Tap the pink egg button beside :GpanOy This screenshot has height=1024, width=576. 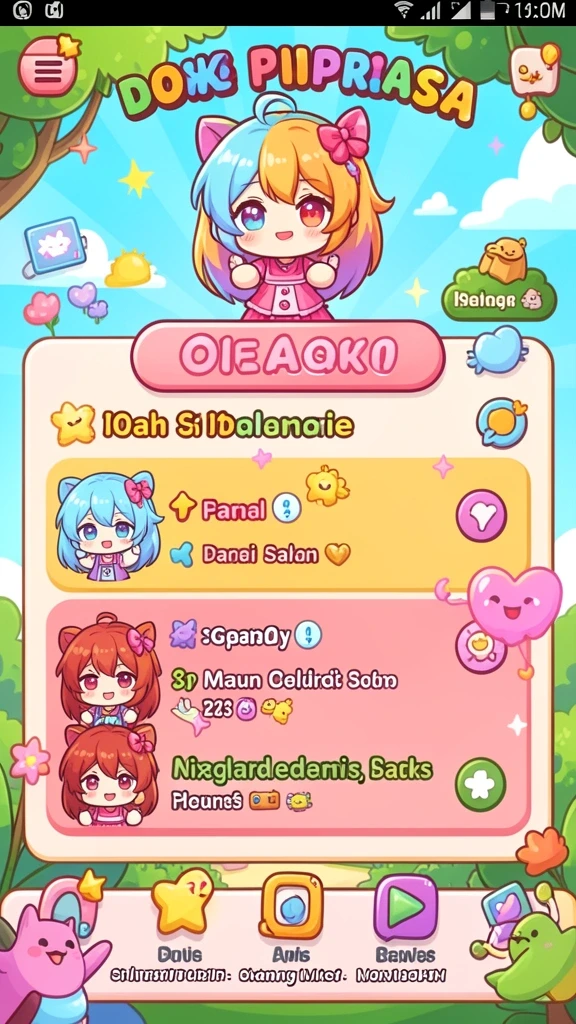coord(481,647)
